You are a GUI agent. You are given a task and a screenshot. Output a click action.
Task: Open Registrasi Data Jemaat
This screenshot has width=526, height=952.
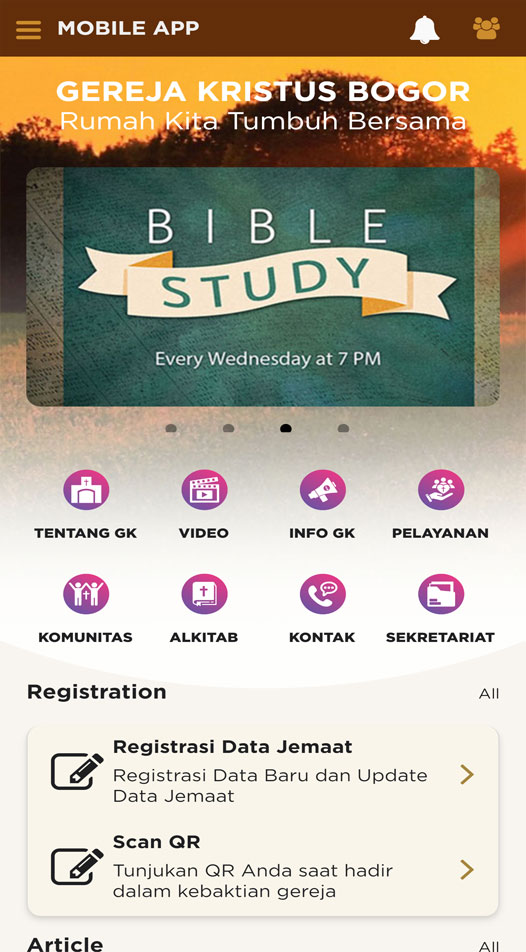coord(263,773)
